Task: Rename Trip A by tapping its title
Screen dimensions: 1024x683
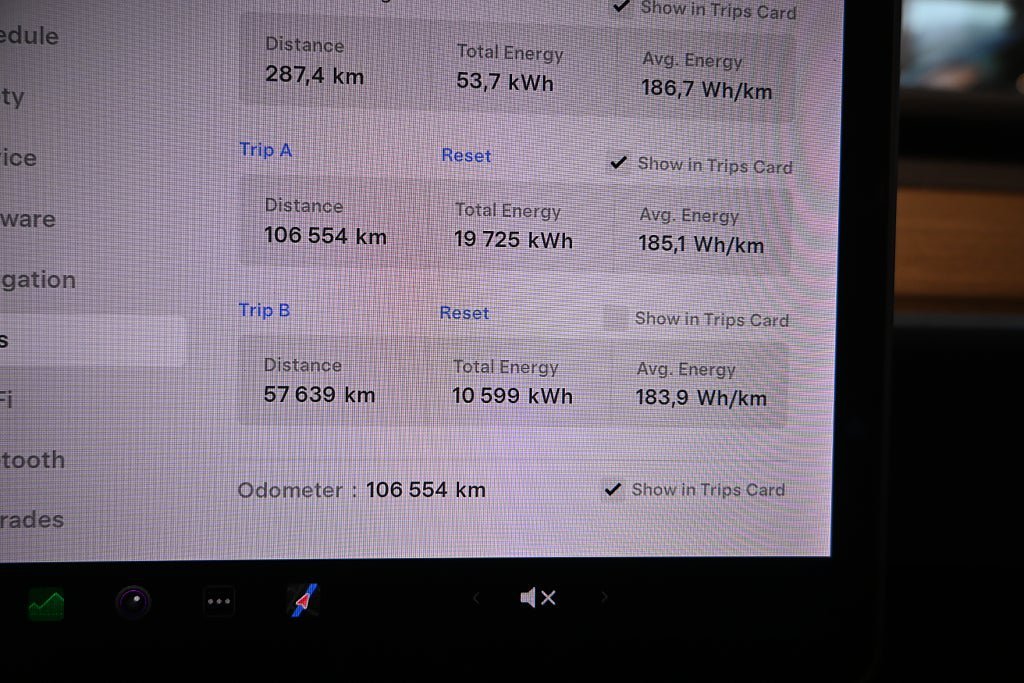Action: pyautogui.click(x=265, y=150)
